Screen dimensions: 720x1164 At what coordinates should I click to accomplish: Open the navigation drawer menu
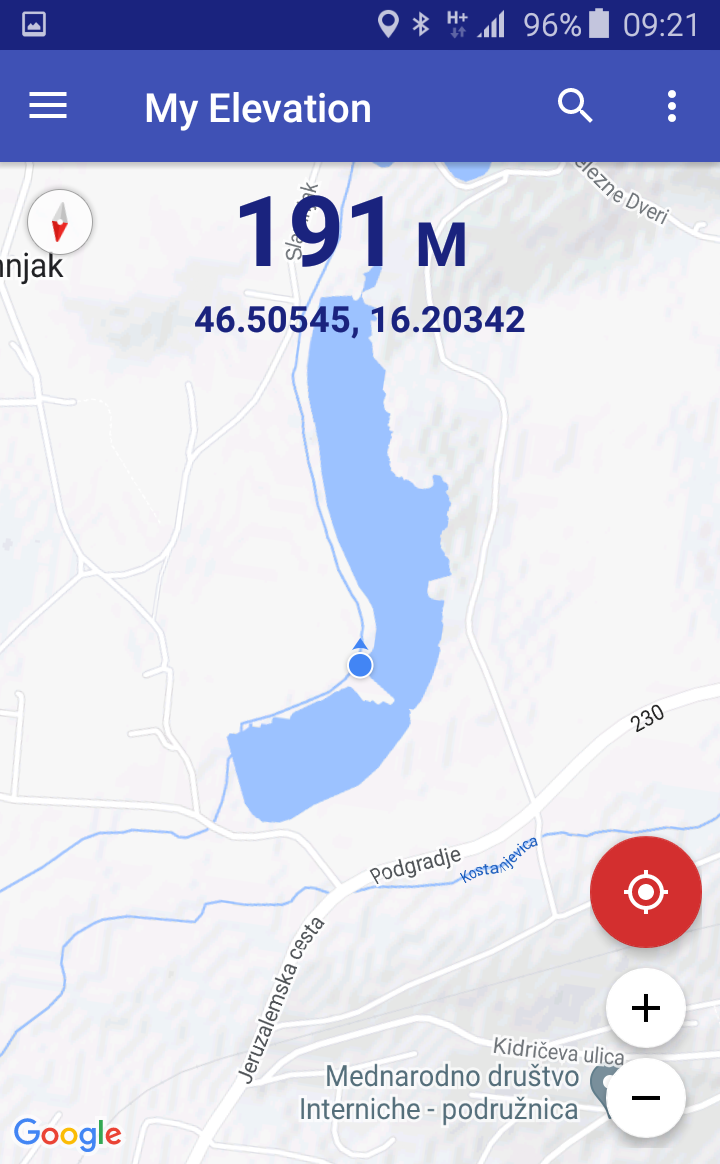(x=48, y=106)
